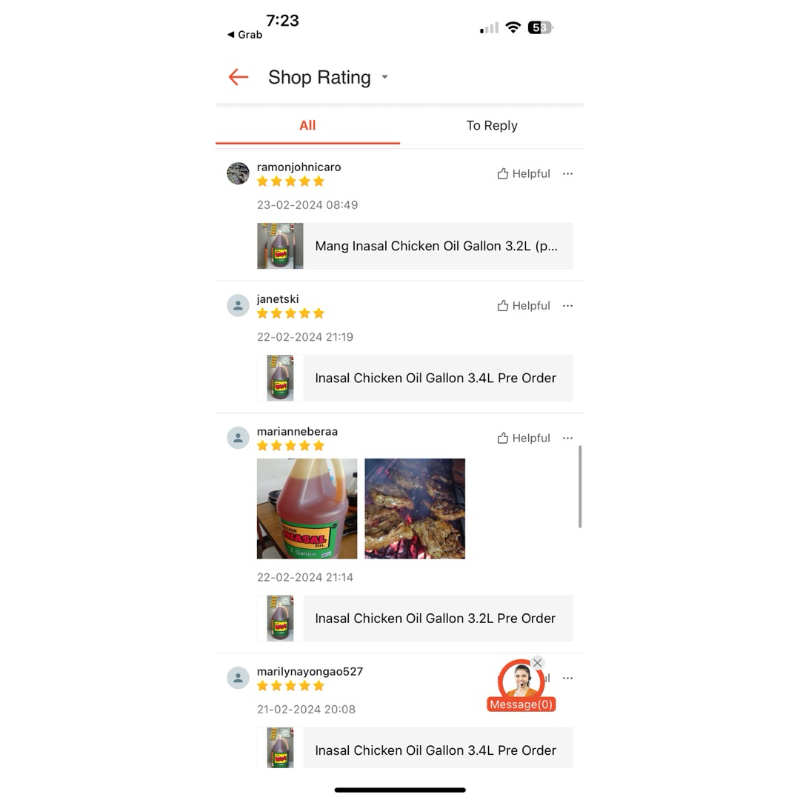Mark janetski's review as Helpful
Image resolution: width=800 pixels, height=800 pixels.
[x=524, y=306]
